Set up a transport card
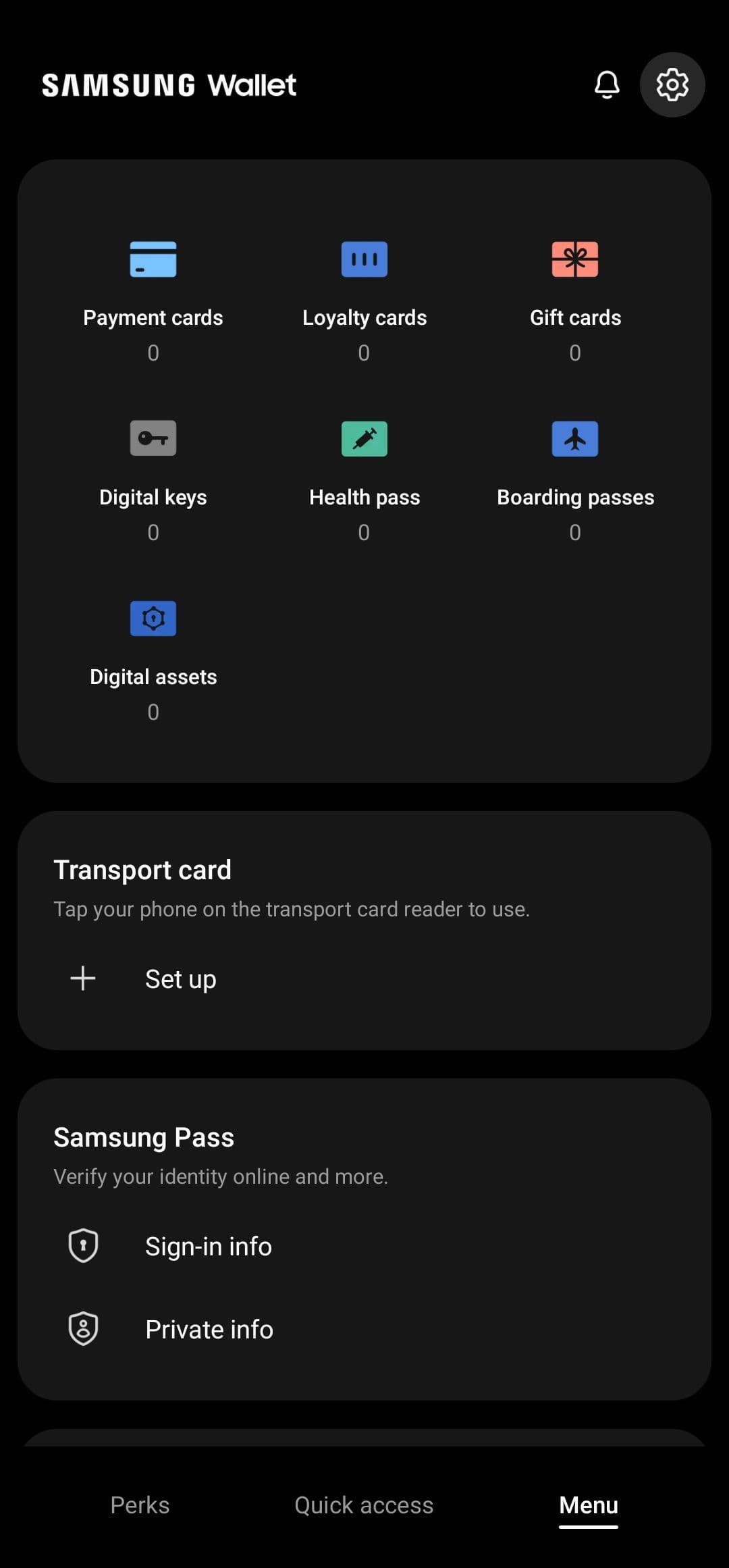 click(x=180, y=979)
